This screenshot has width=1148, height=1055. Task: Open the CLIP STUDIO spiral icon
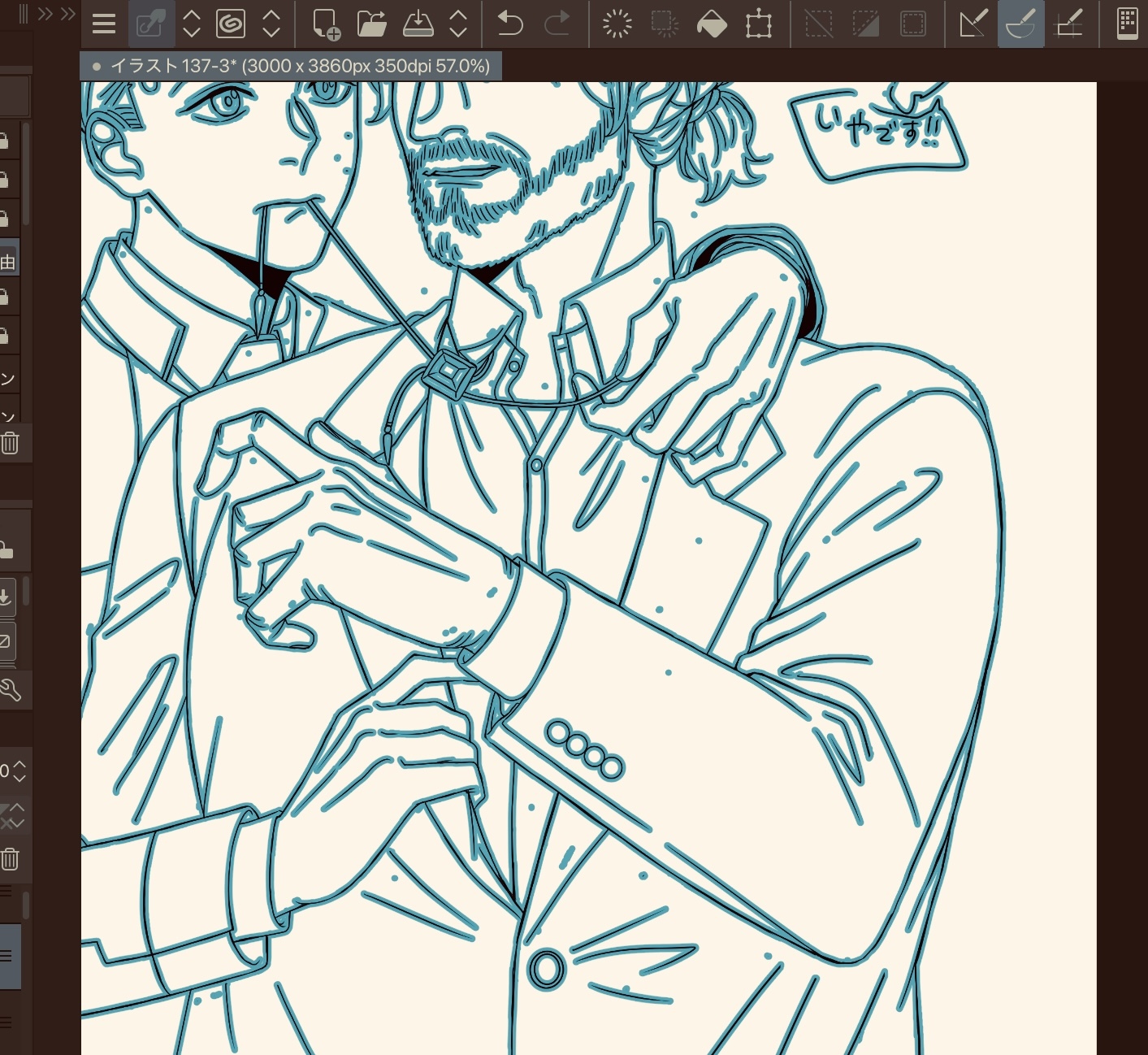231,24
